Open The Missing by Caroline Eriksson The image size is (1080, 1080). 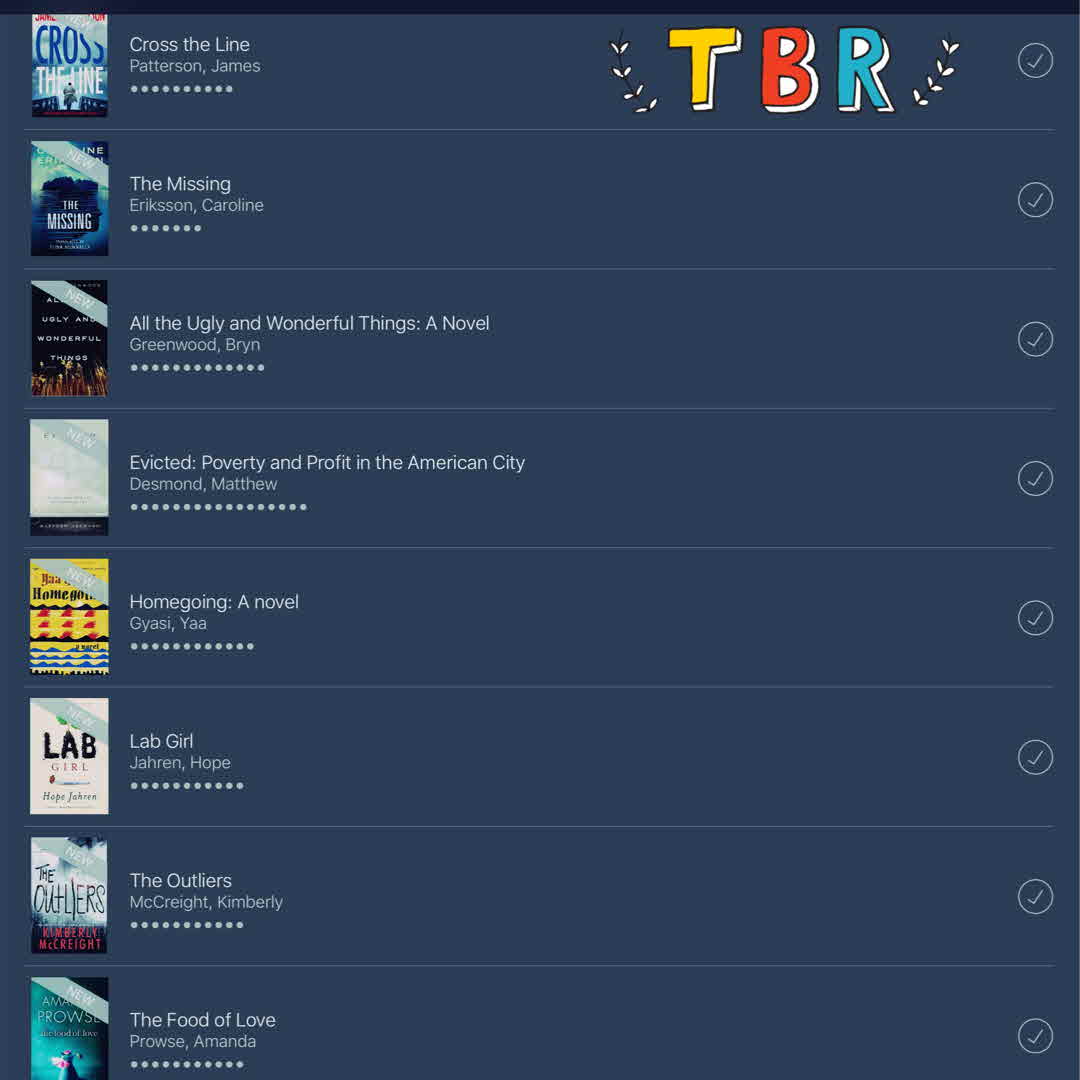click(180, 184)
